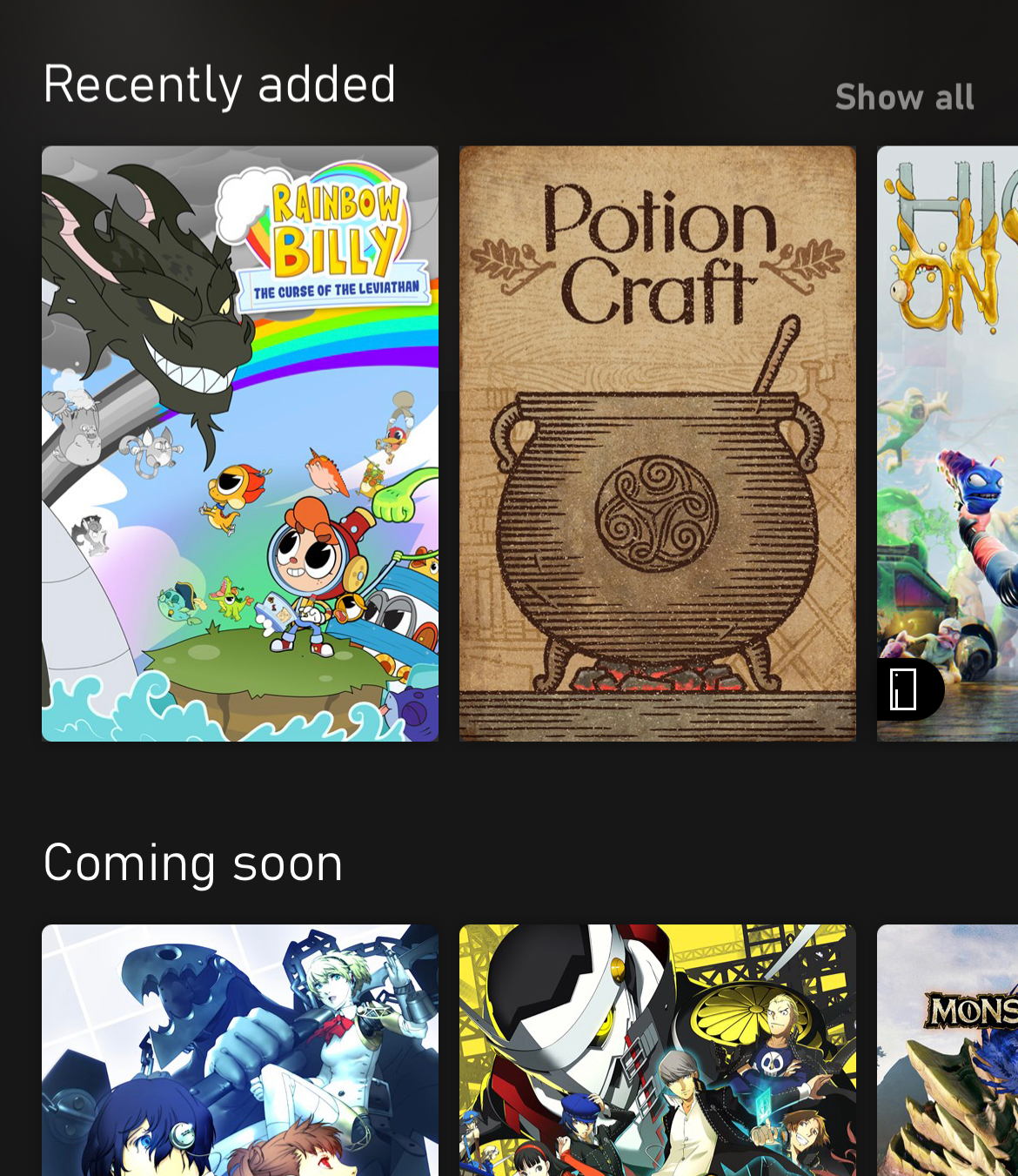Open the Rainbow Billy game tile
The width and height of the screenshot is (1018, 1176).
tap(240, 444)
